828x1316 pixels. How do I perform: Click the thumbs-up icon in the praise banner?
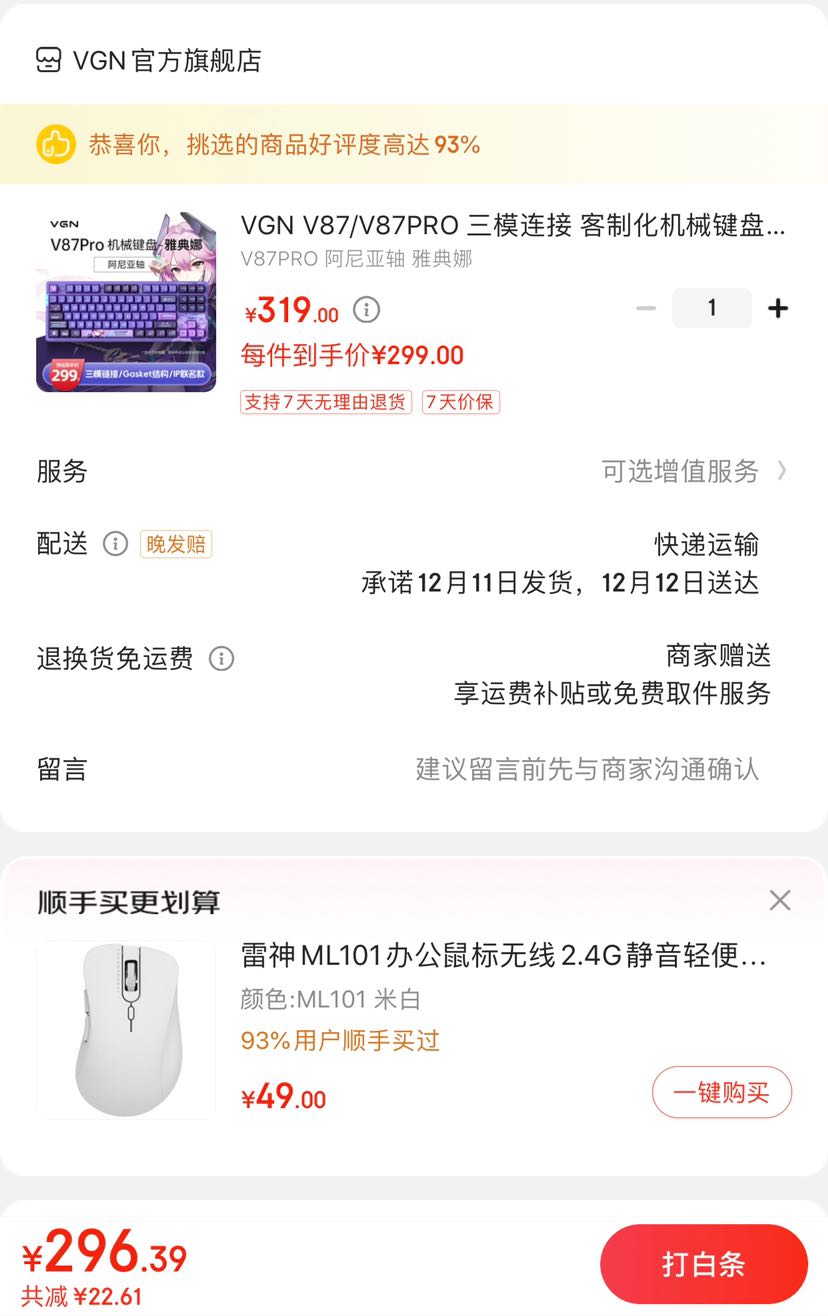click(57, 143)
